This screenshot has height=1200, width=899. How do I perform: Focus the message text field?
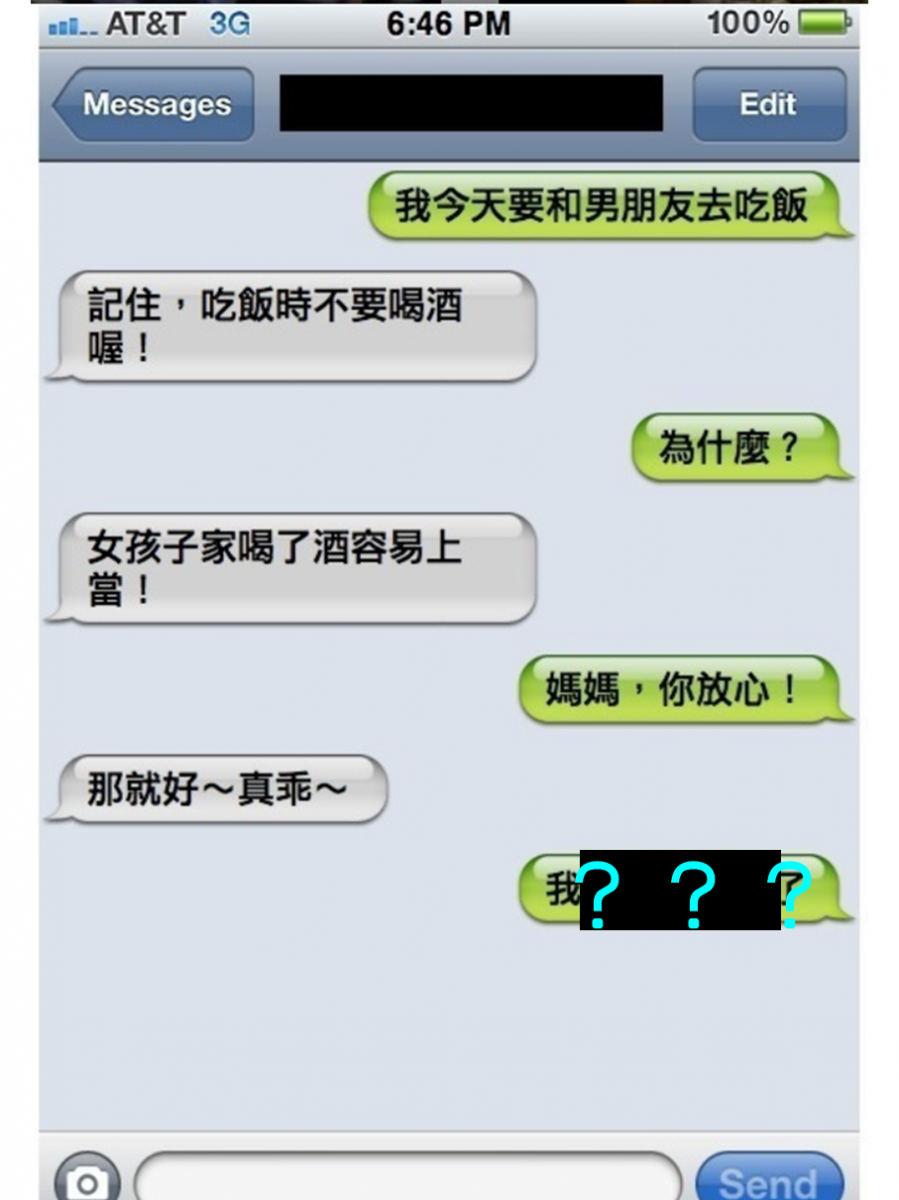click(x=408, y=1180)
